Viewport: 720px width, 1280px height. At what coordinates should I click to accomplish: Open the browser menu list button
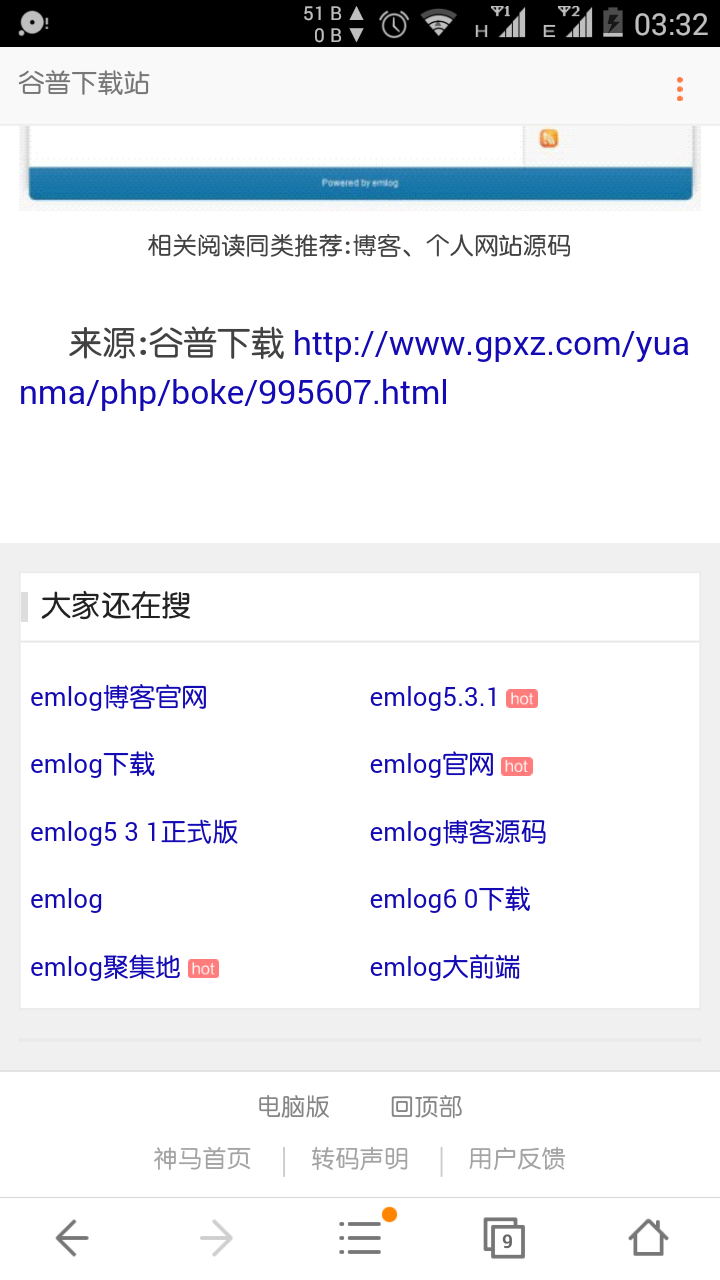click(x=360, y=1239)
